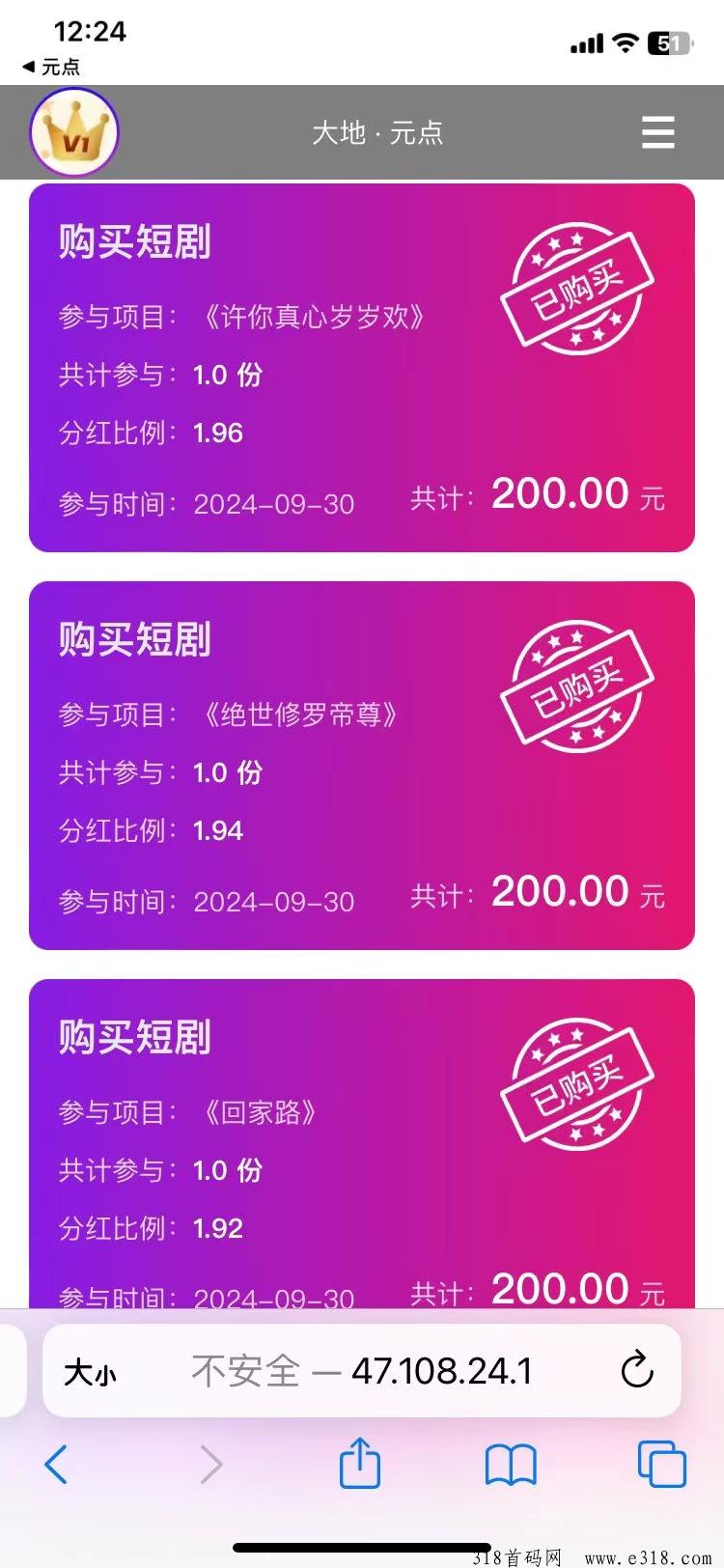Viewport: 724px width, 1568px height.
Task: Open the hamburger menu
Action: pyautogui.click(x=658, y=132)
